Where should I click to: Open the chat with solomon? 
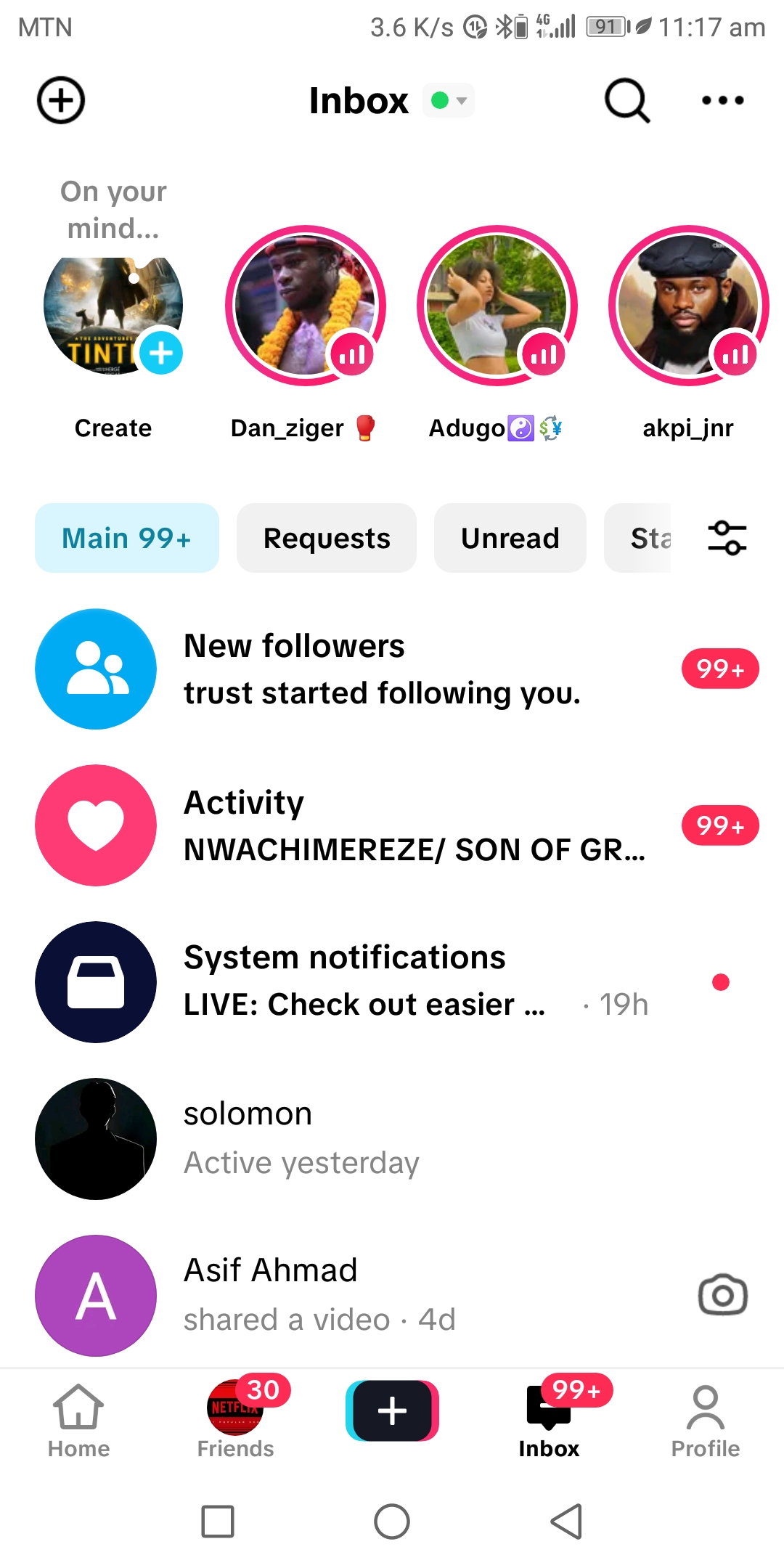392,1139
